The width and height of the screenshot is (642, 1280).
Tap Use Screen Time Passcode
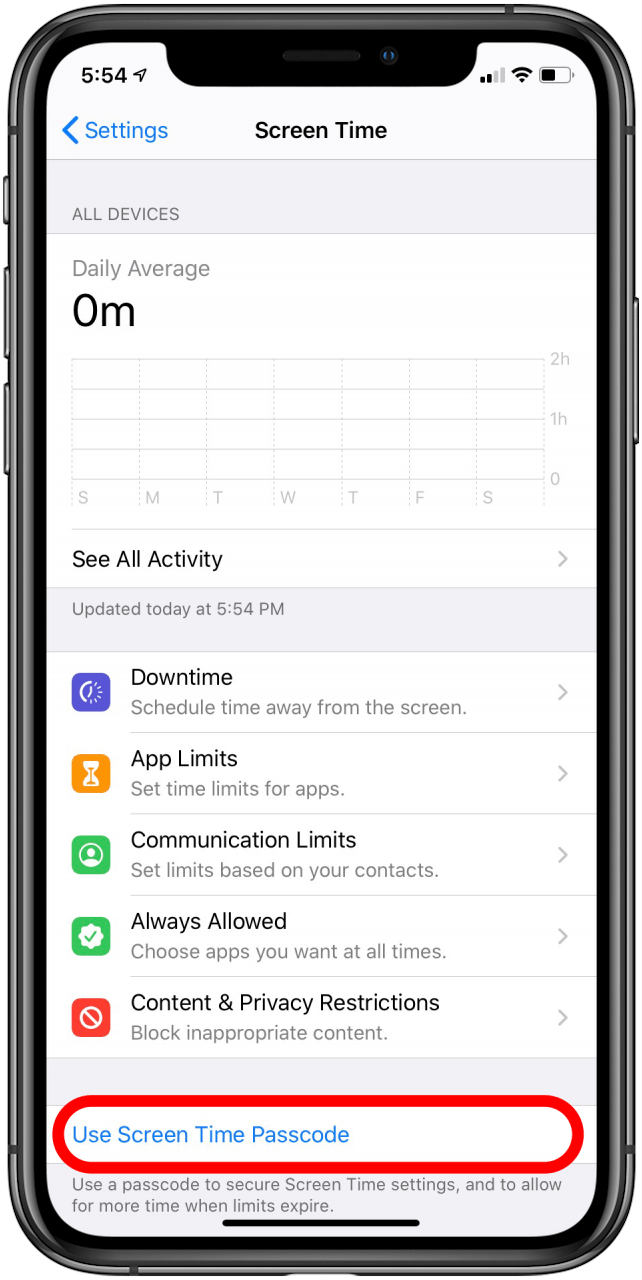[212, 1135]
